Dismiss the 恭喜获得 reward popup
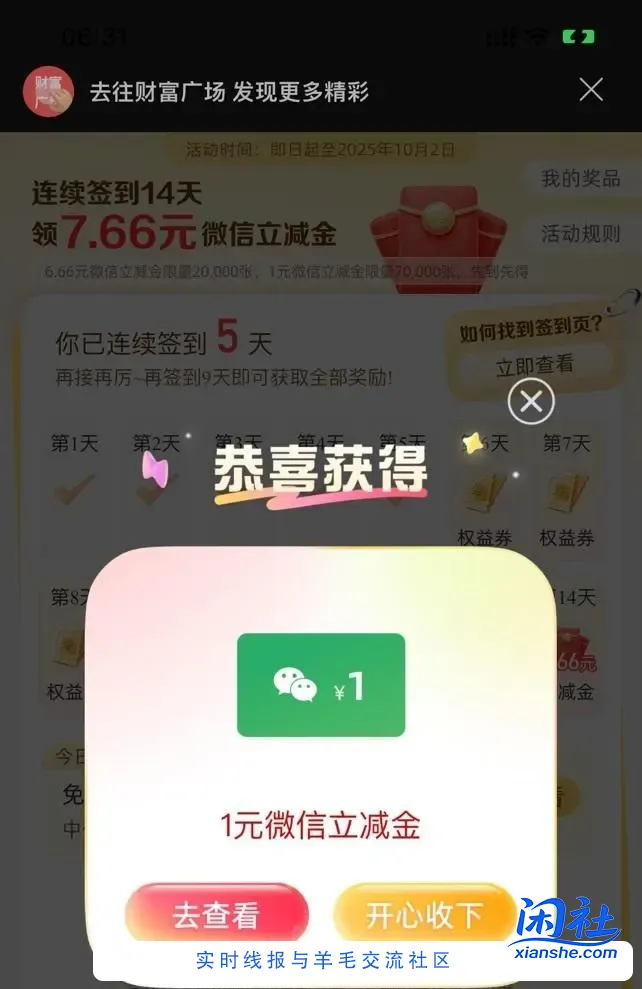 pos(531,402)
